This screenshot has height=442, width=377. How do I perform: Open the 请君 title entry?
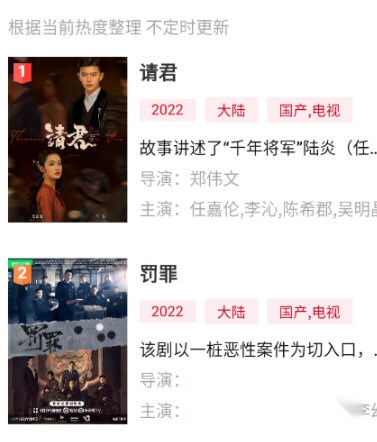tap(158, 73)
